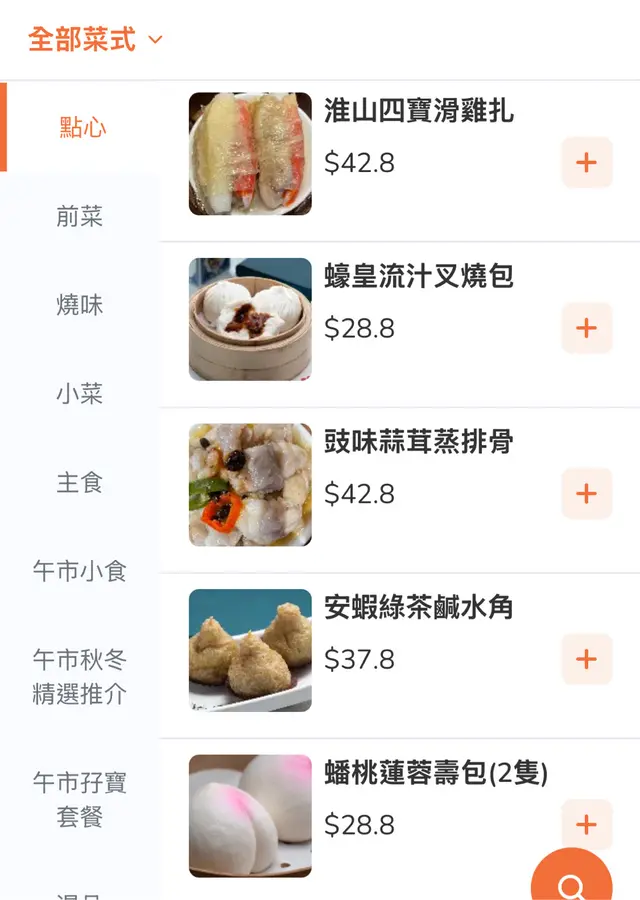View the 蠔皇流汁叉燒包 dish photo
This screenshot has height=900, width=640.
[x=250, y=319]
